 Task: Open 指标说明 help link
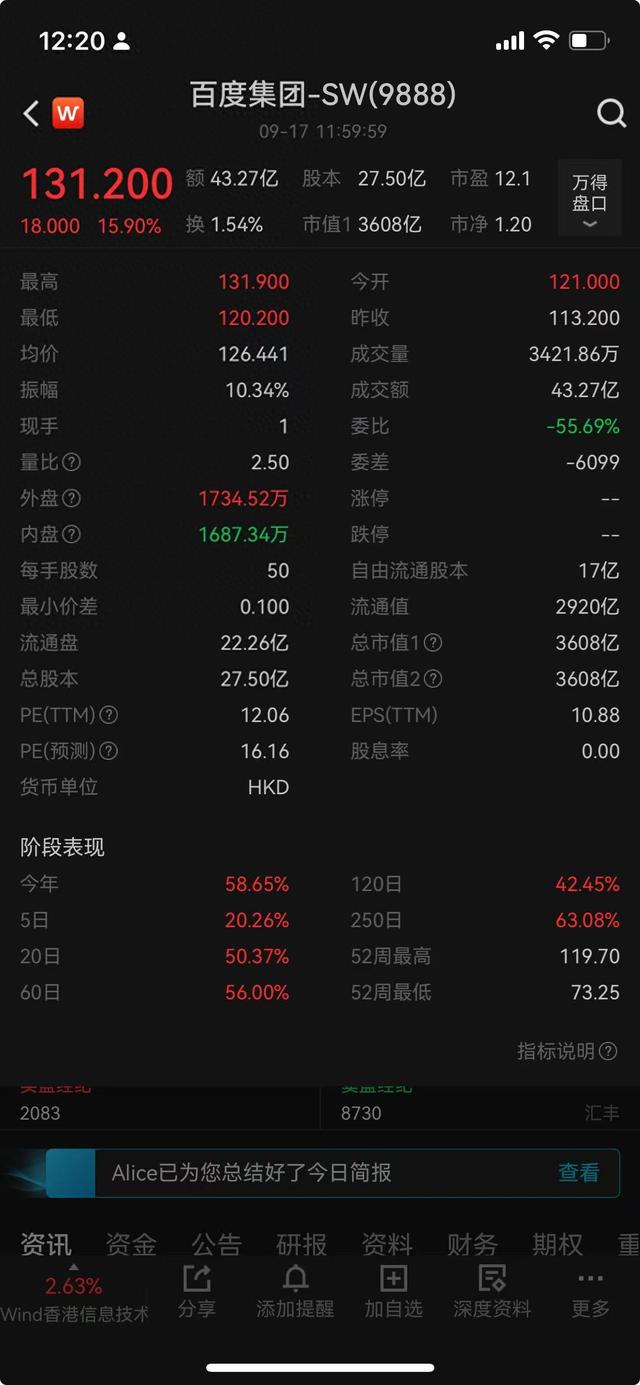(566, 1051)
